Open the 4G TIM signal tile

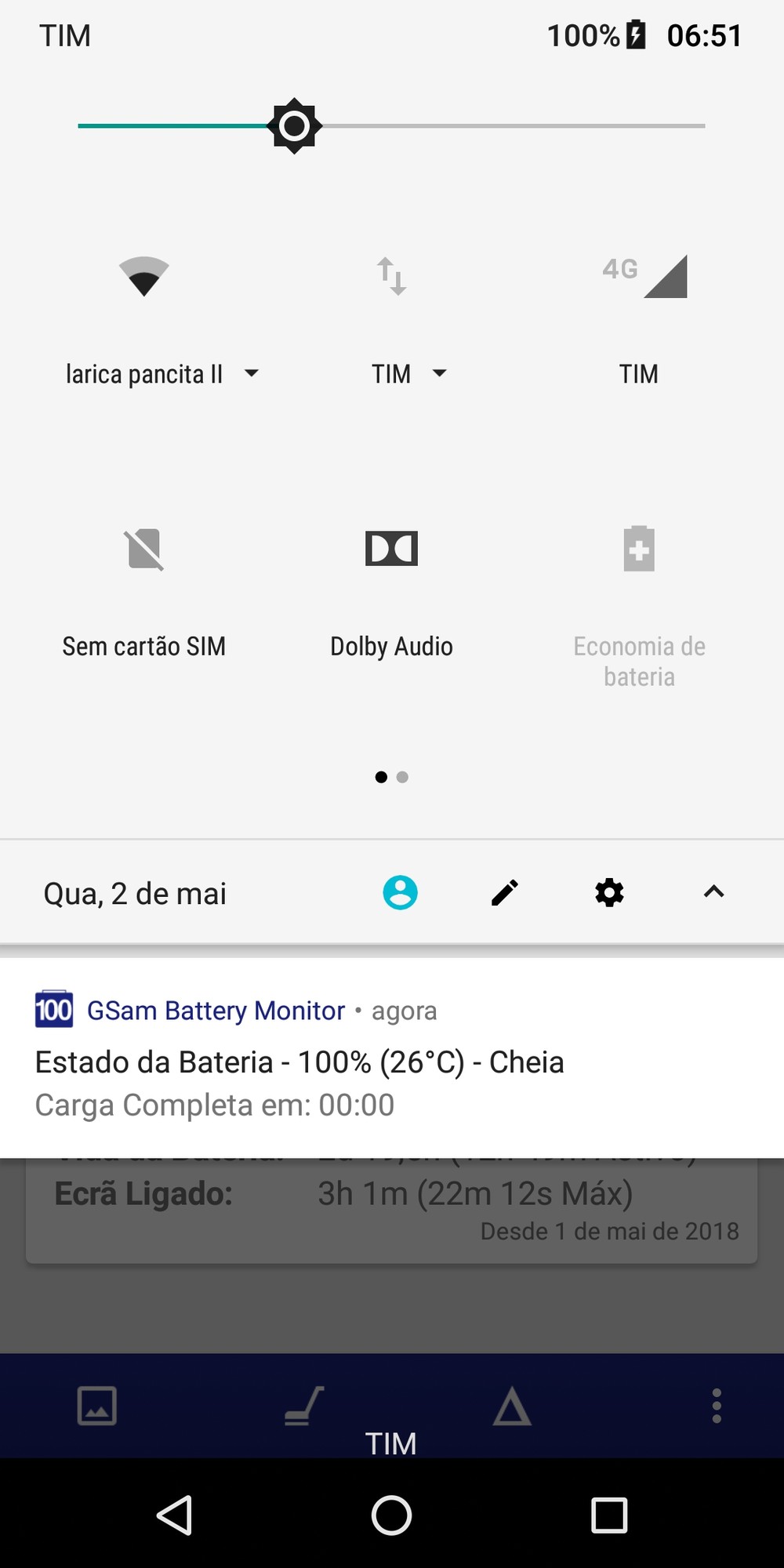tap(644, 276)
